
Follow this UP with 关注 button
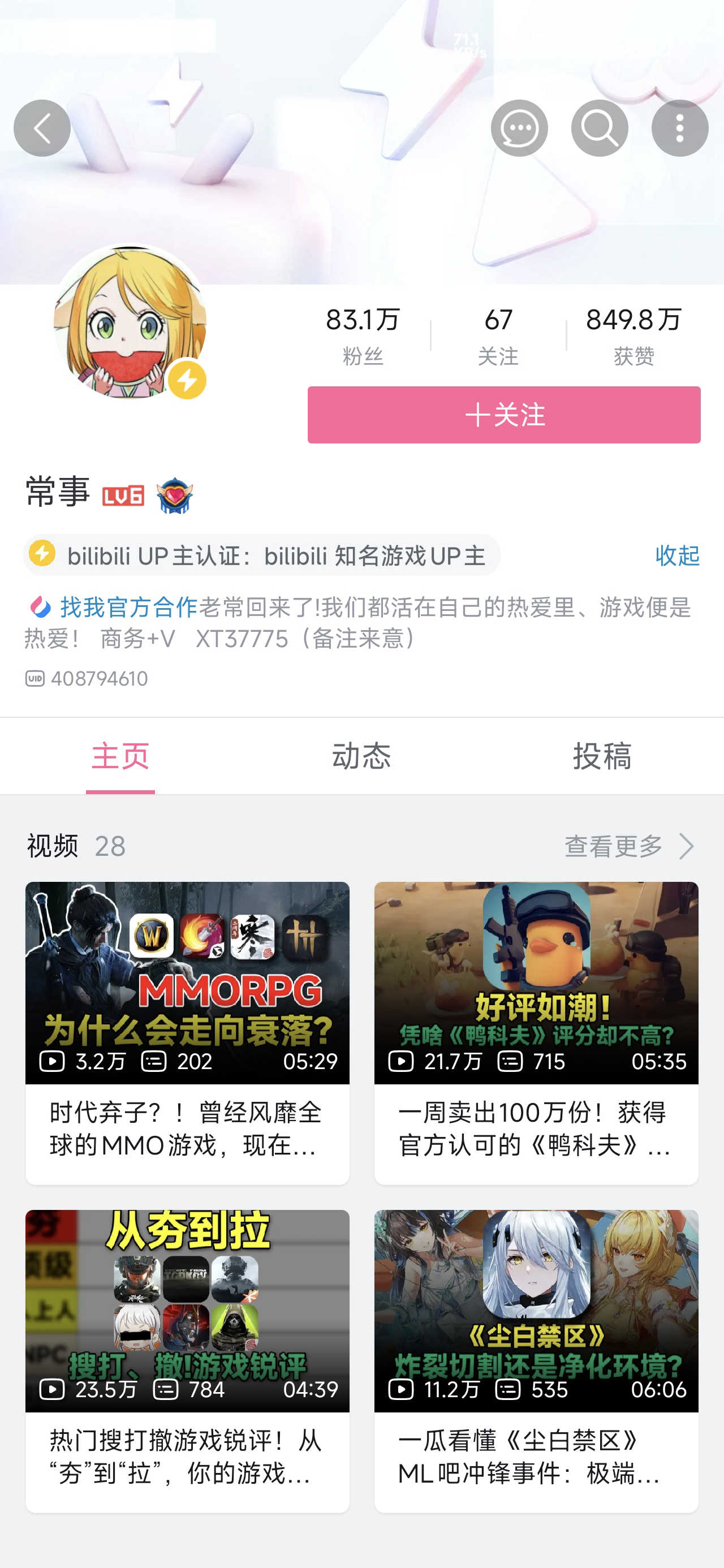coord(503,415)
